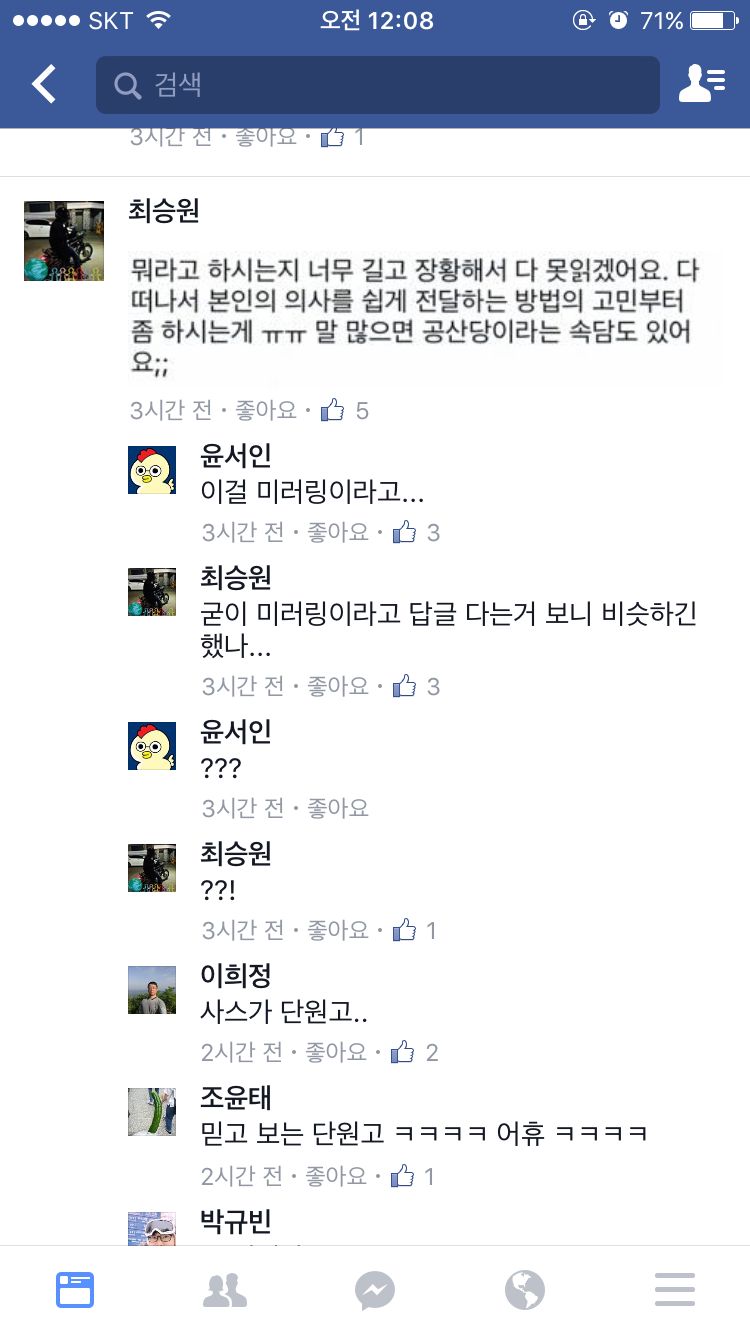View the 5 likes on 최승원's comment
Image resolution: width=750 pixels, height=1334 pixels.
tap(345, 410)
